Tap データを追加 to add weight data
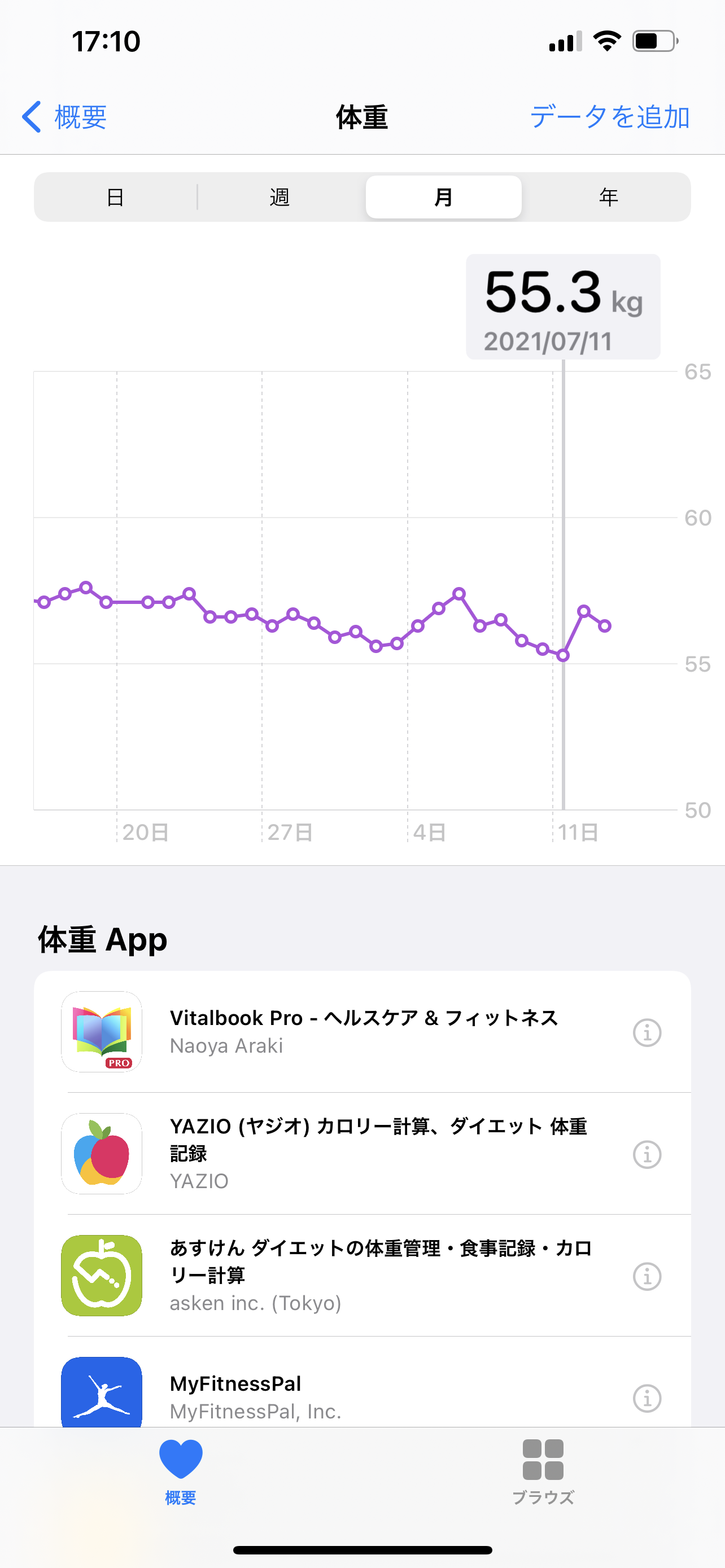Viewport: 725px width, 1568px height. point(609,117)
